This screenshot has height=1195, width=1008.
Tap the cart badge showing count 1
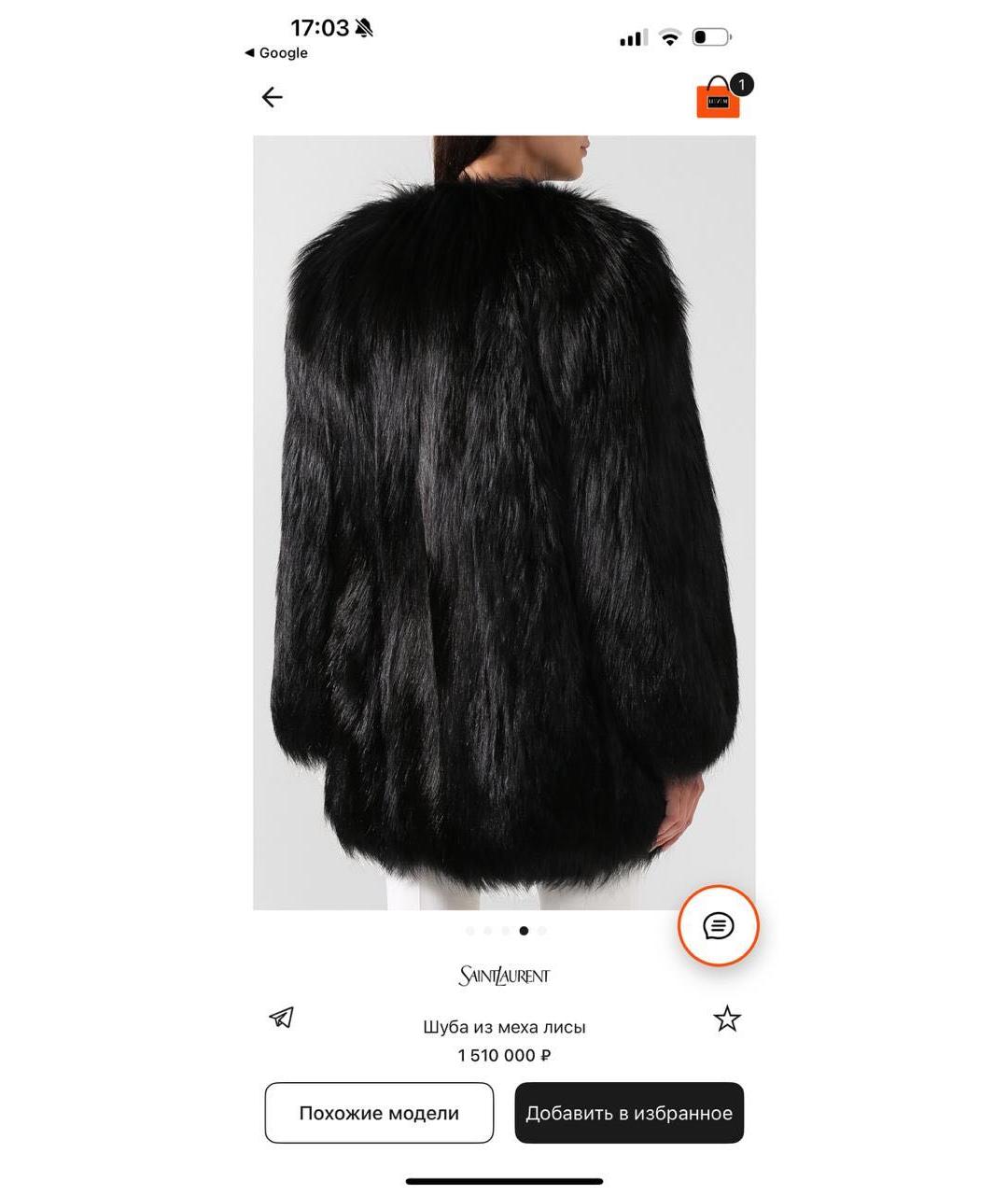742,84
